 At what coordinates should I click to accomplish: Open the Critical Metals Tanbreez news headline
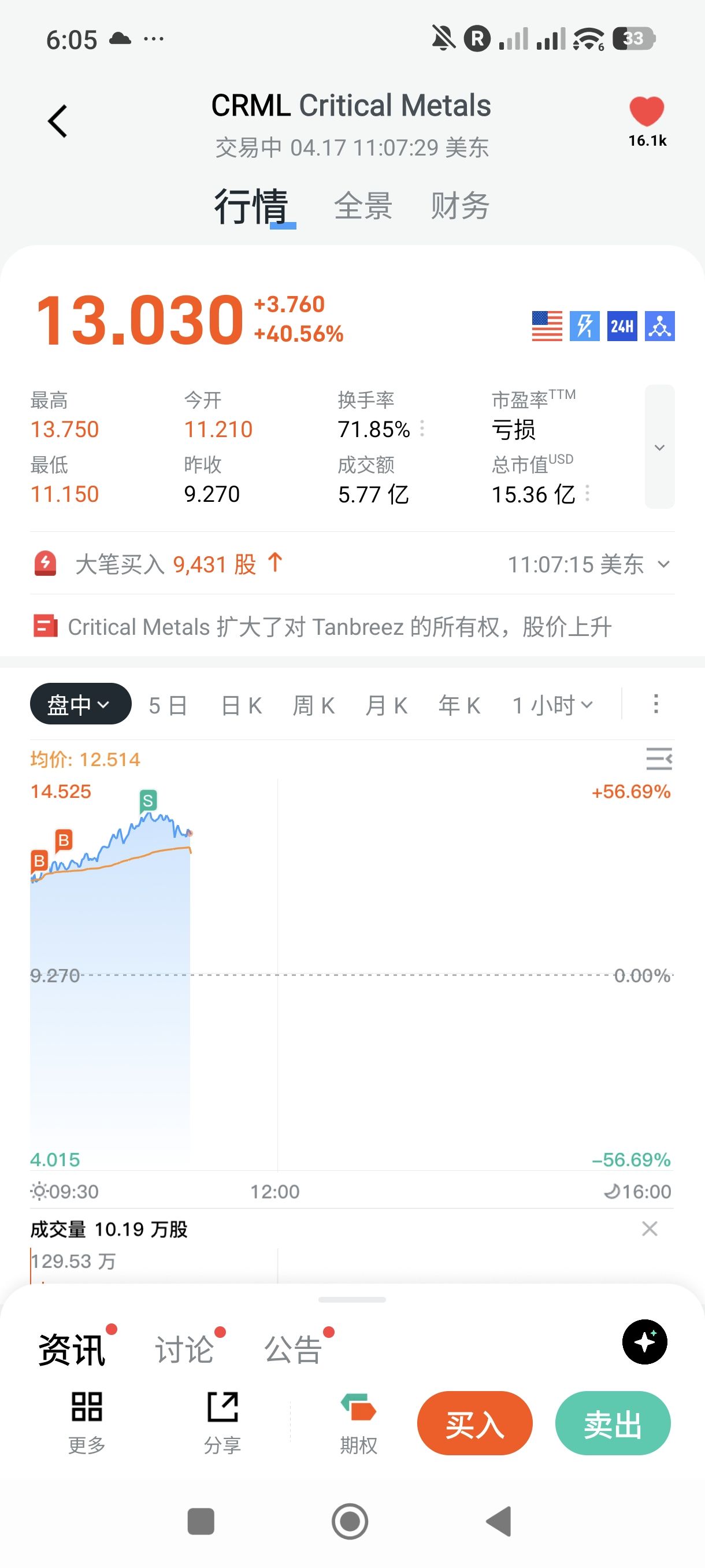(x=339, y=627)
